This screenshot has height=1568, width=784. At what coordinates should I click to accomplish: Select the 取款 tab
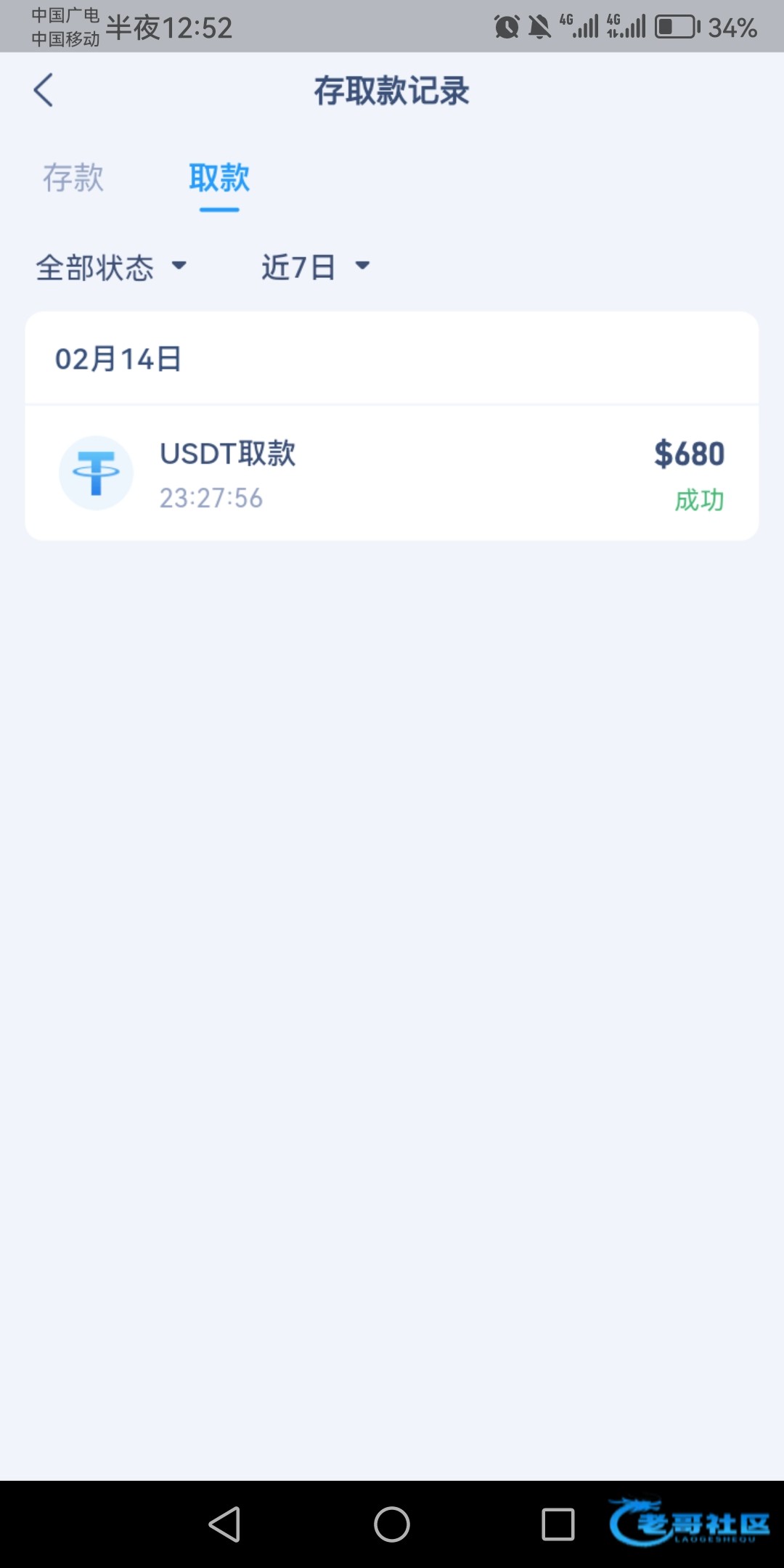219,178
